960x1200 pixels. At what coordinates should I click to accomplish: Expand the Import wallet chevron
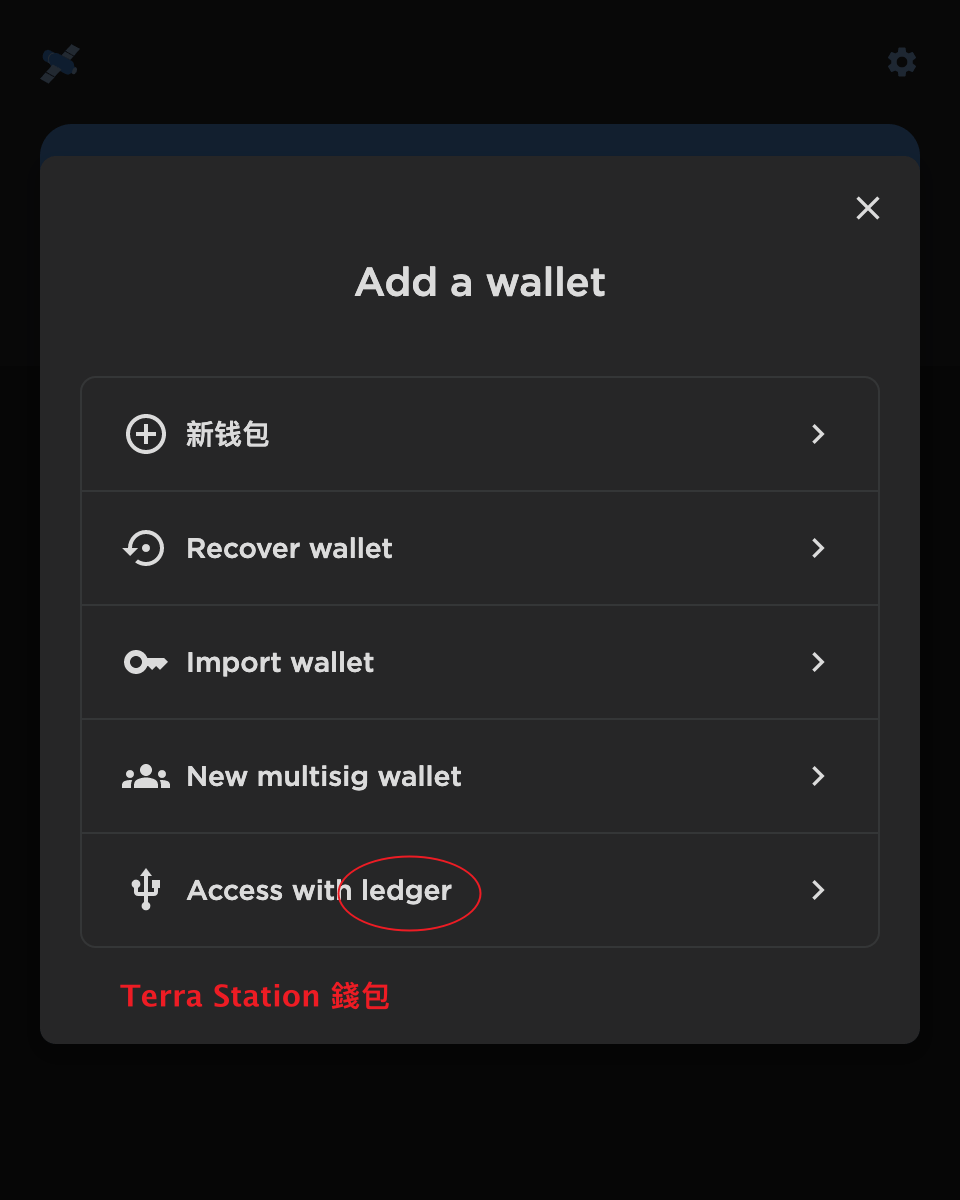pyautogui.click(x=818, y=662)
